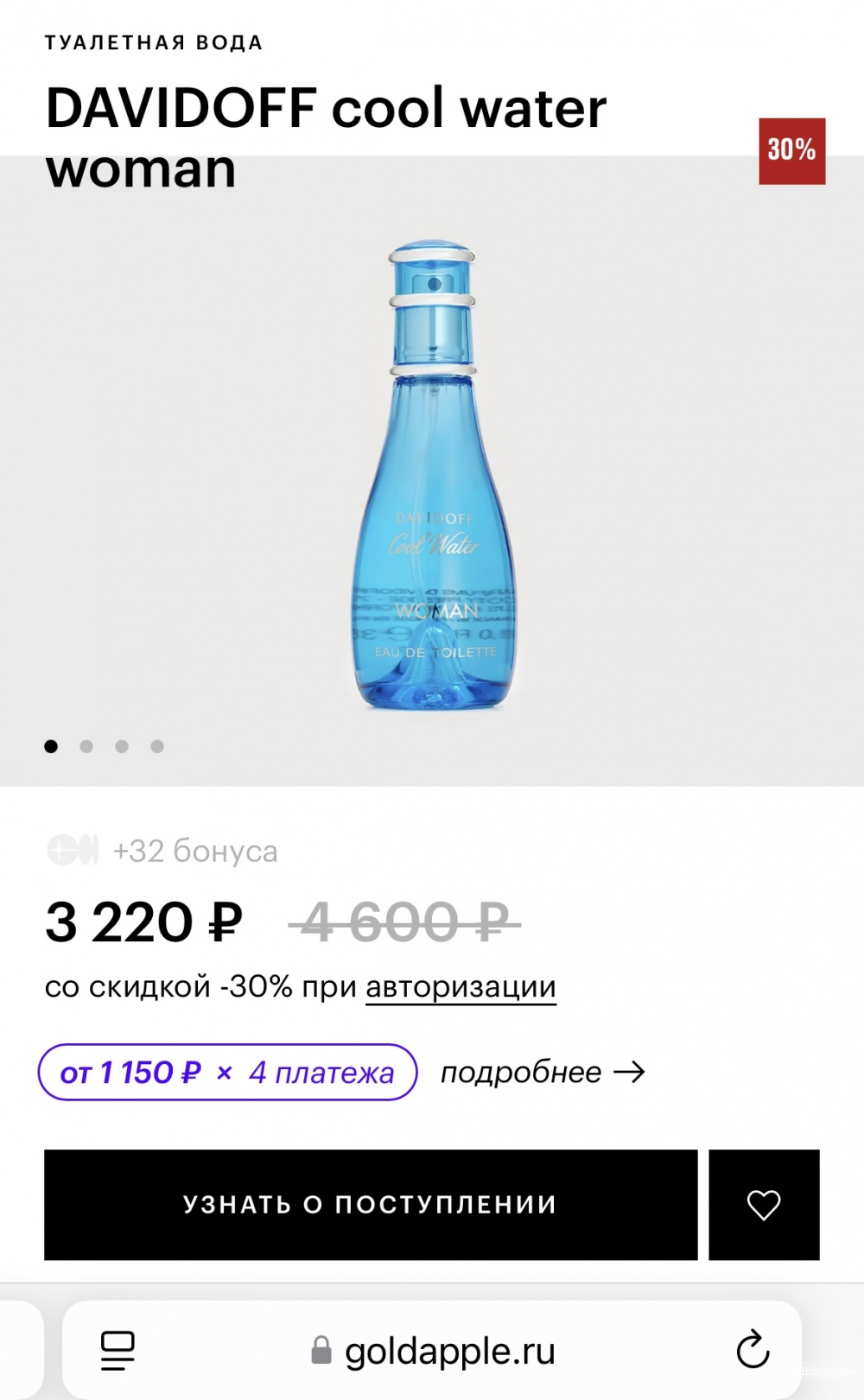Viewport: 864px width, 1400px height.
Task: Select the ТУАЛЕТНАЯ ВОДА category label
Action: click(x=154, y=41)
